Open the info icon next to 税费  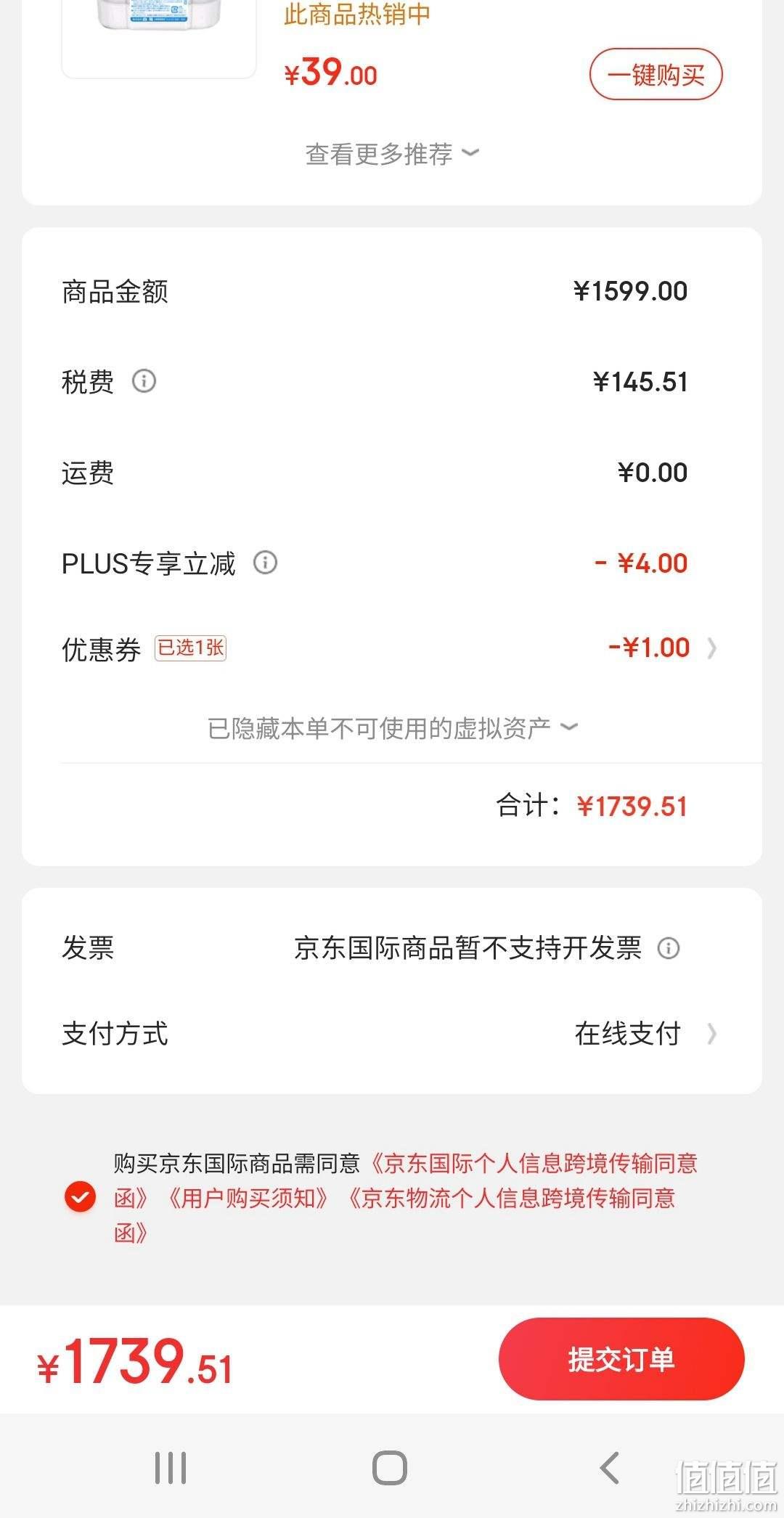point(144,381)
